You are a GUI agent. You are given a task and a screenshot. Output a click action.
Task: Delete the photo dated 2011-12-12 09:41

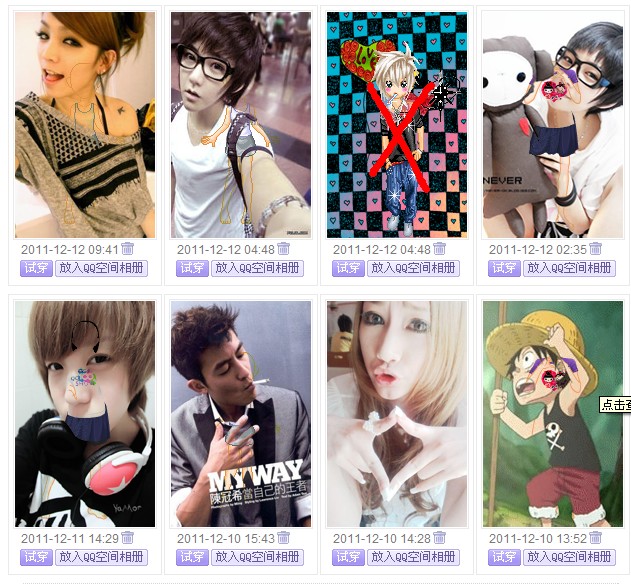[127, 249]
